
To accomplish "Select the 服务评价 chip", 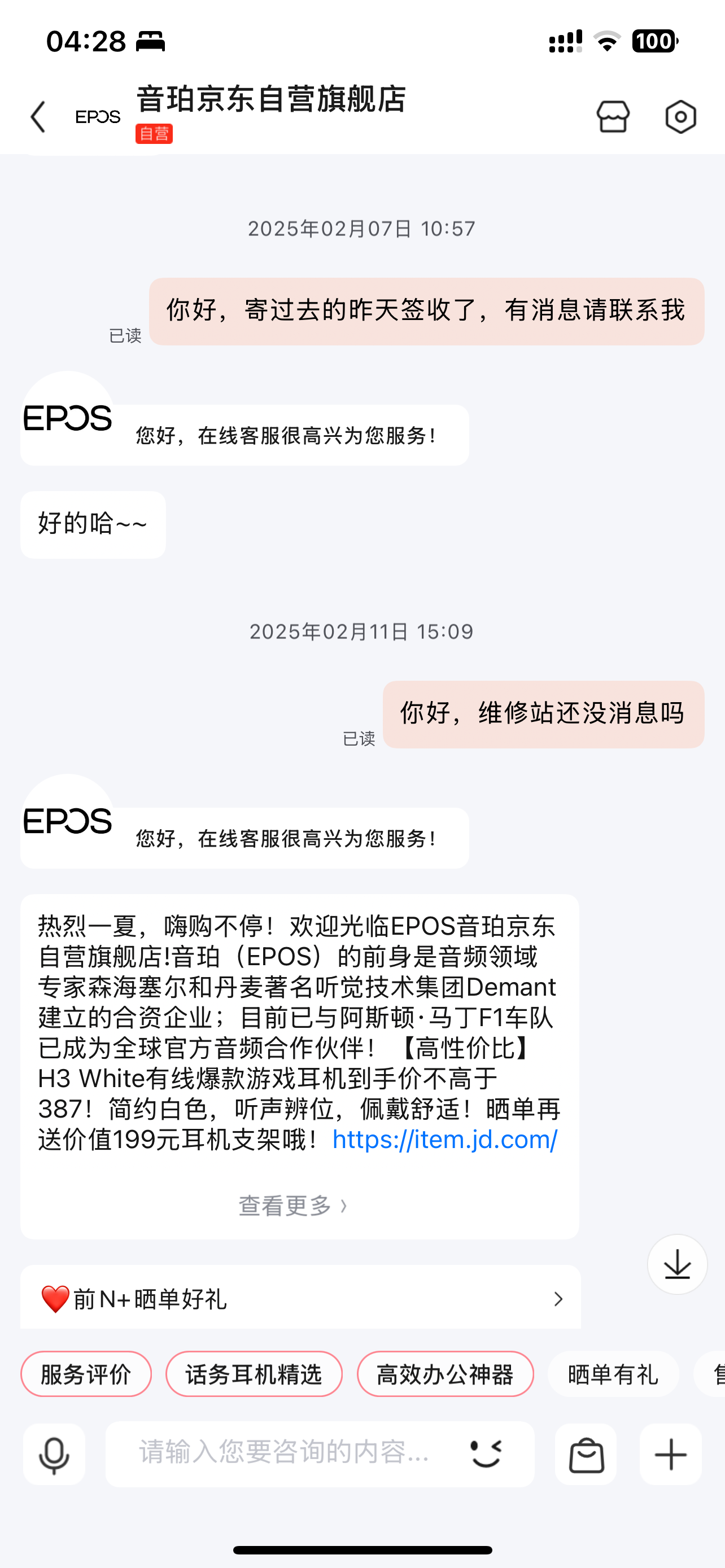I will pyautogui.click(x=86, y=1374).
